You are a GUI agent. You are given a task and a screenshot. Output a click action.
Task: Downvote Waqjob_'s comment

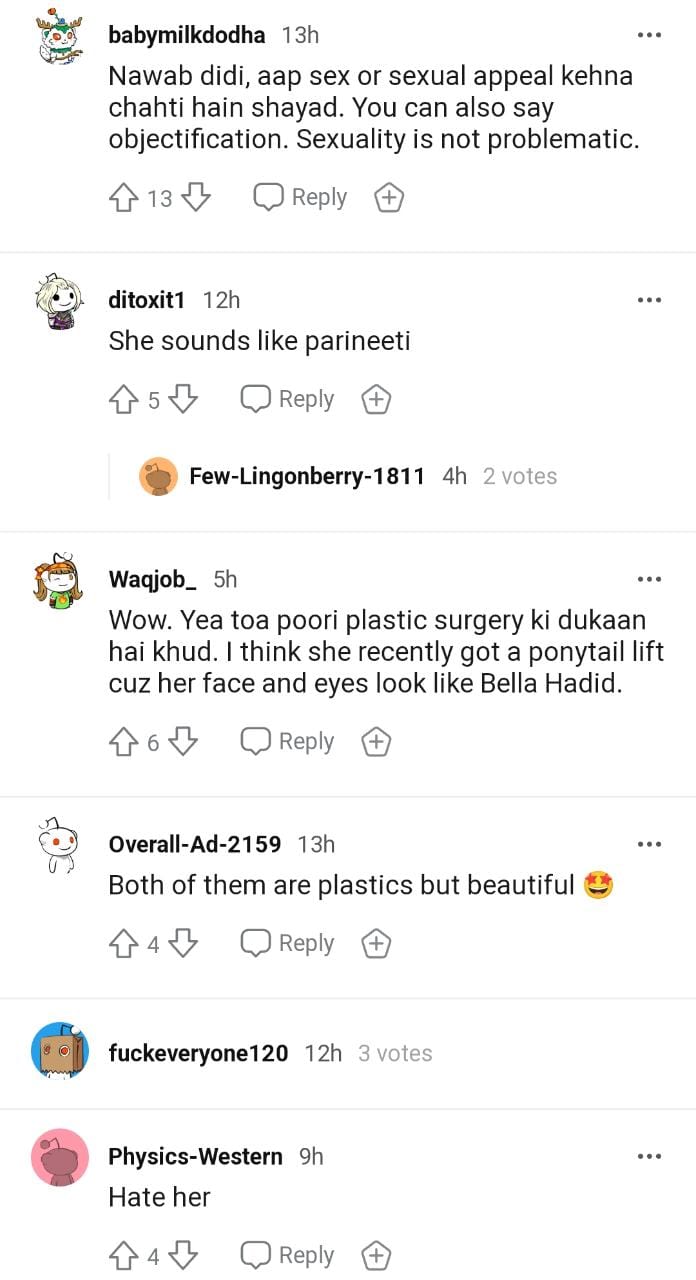click(183, 742)
